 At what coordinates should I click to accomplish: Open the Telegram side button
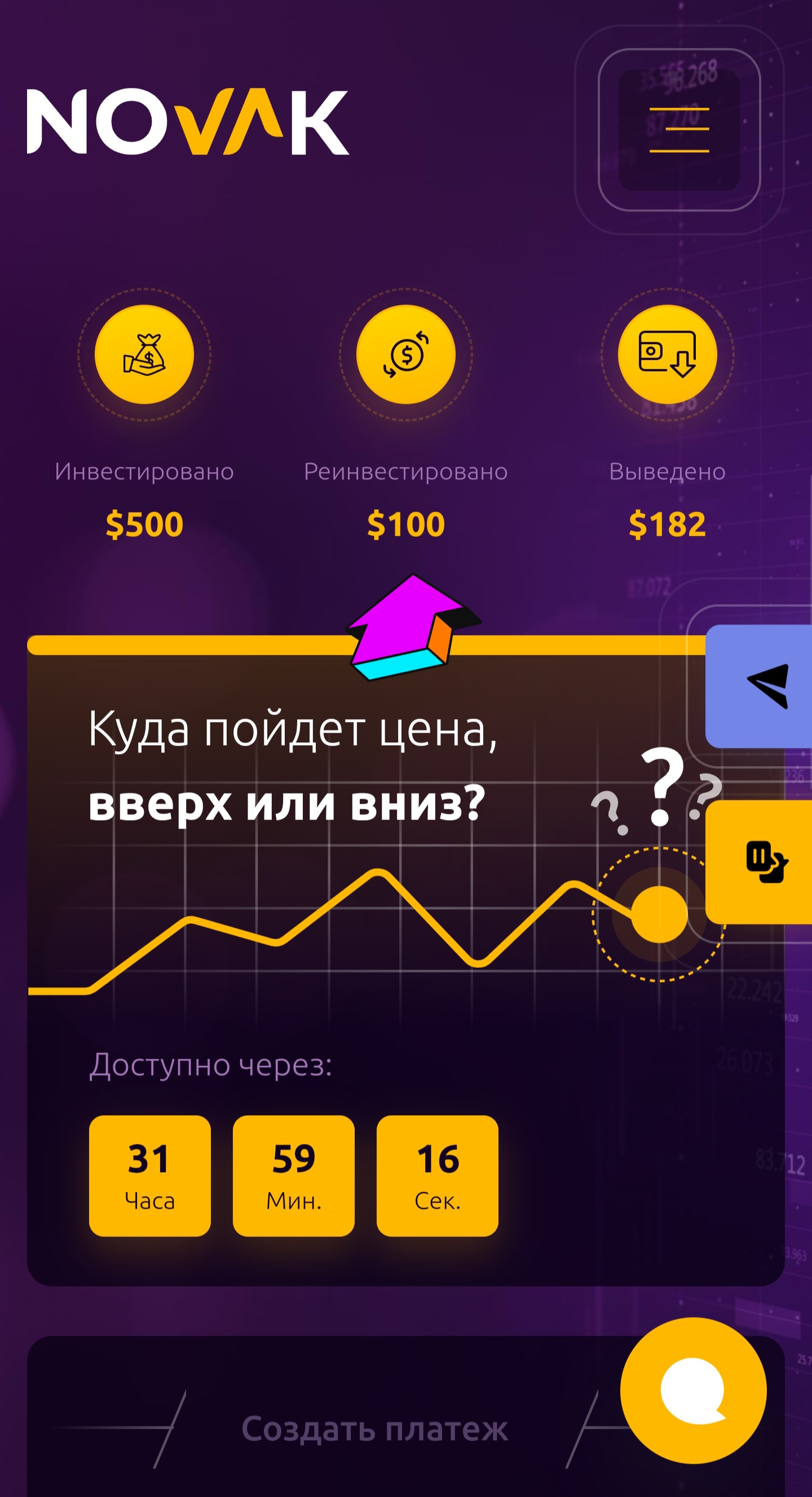click(x=758, y=686)
